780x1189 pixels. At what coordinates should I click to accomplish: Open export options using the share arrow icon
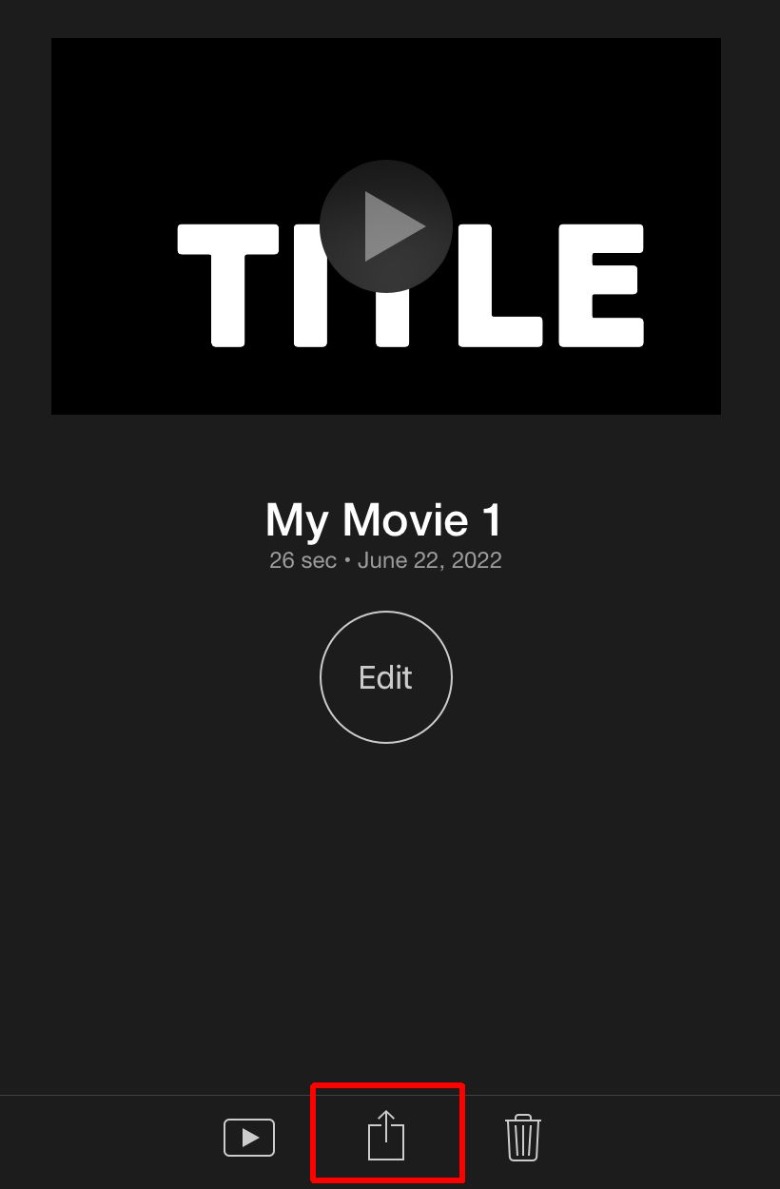388,1136
